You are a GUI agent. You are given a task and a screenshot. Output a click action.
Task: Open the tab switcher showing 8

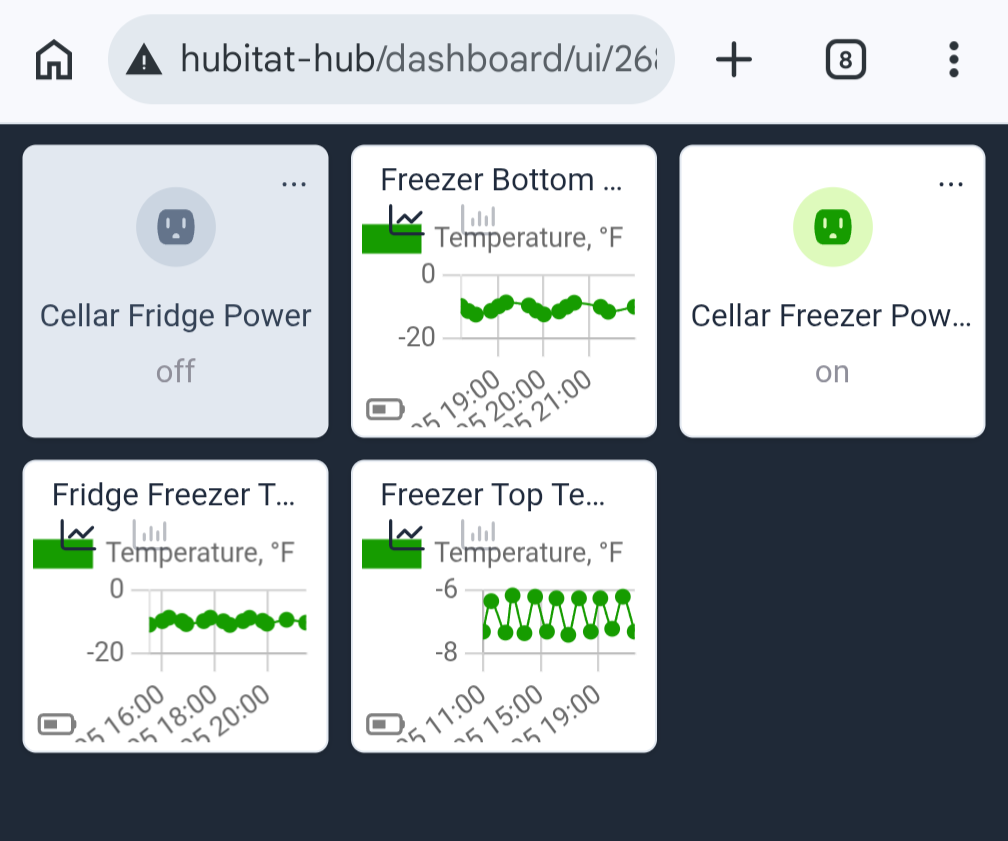coord(845,60)
